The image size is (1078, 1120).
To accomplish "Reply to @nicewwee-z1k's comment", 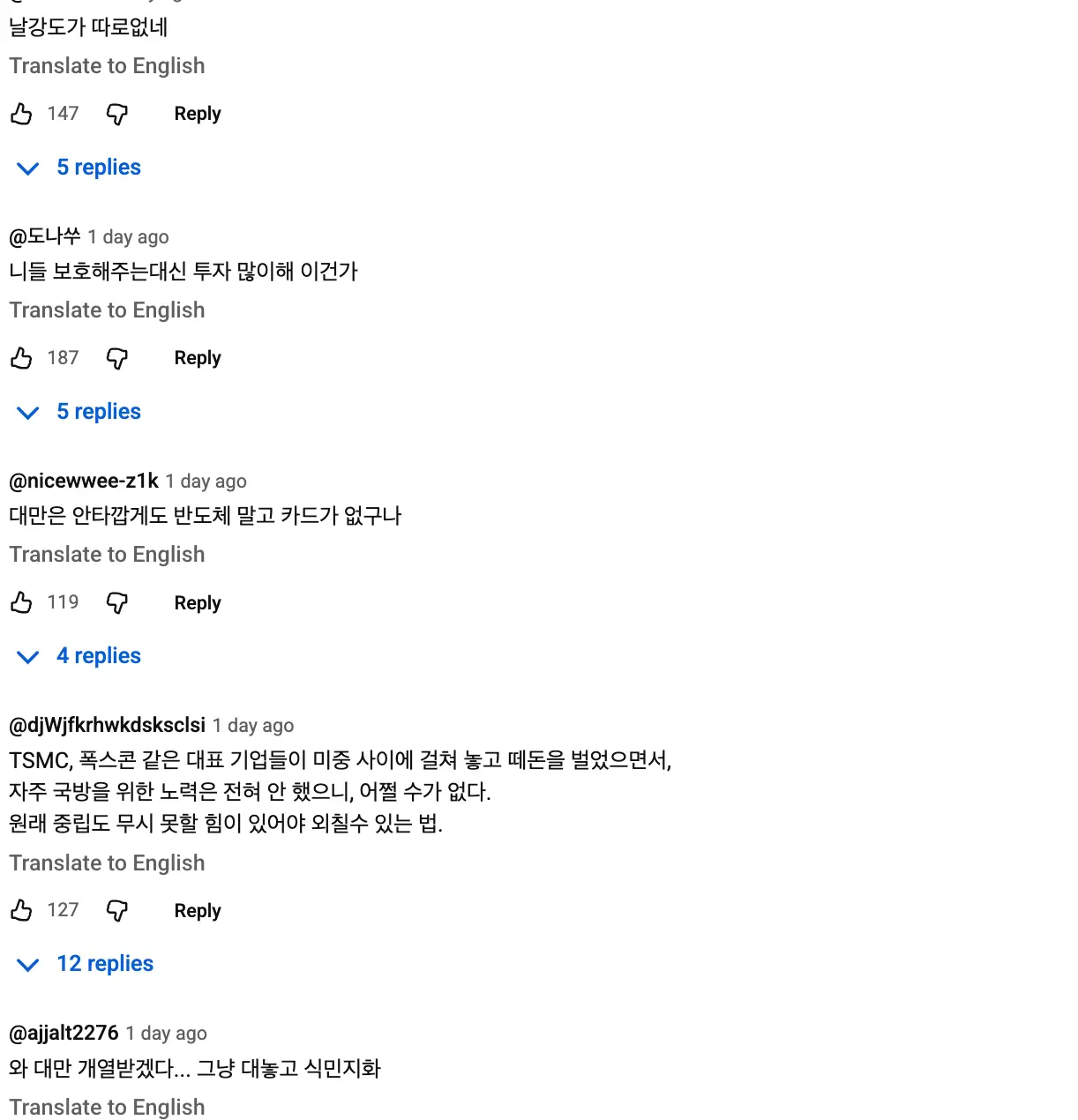I will (x=198, y=603).
